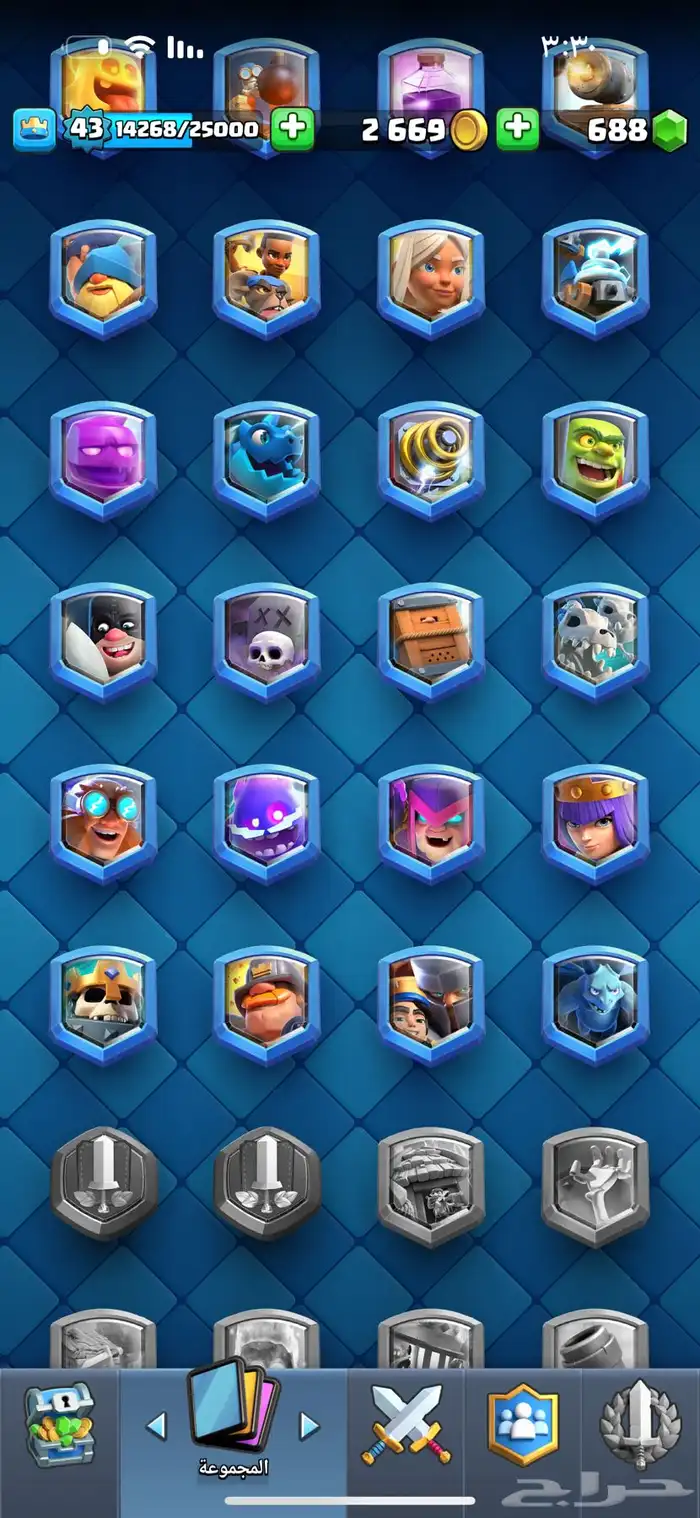This screenshot has height=1518, width=700.
Task: Select the blue Baby Dragon badge
Action: click(x=266, y=460)
